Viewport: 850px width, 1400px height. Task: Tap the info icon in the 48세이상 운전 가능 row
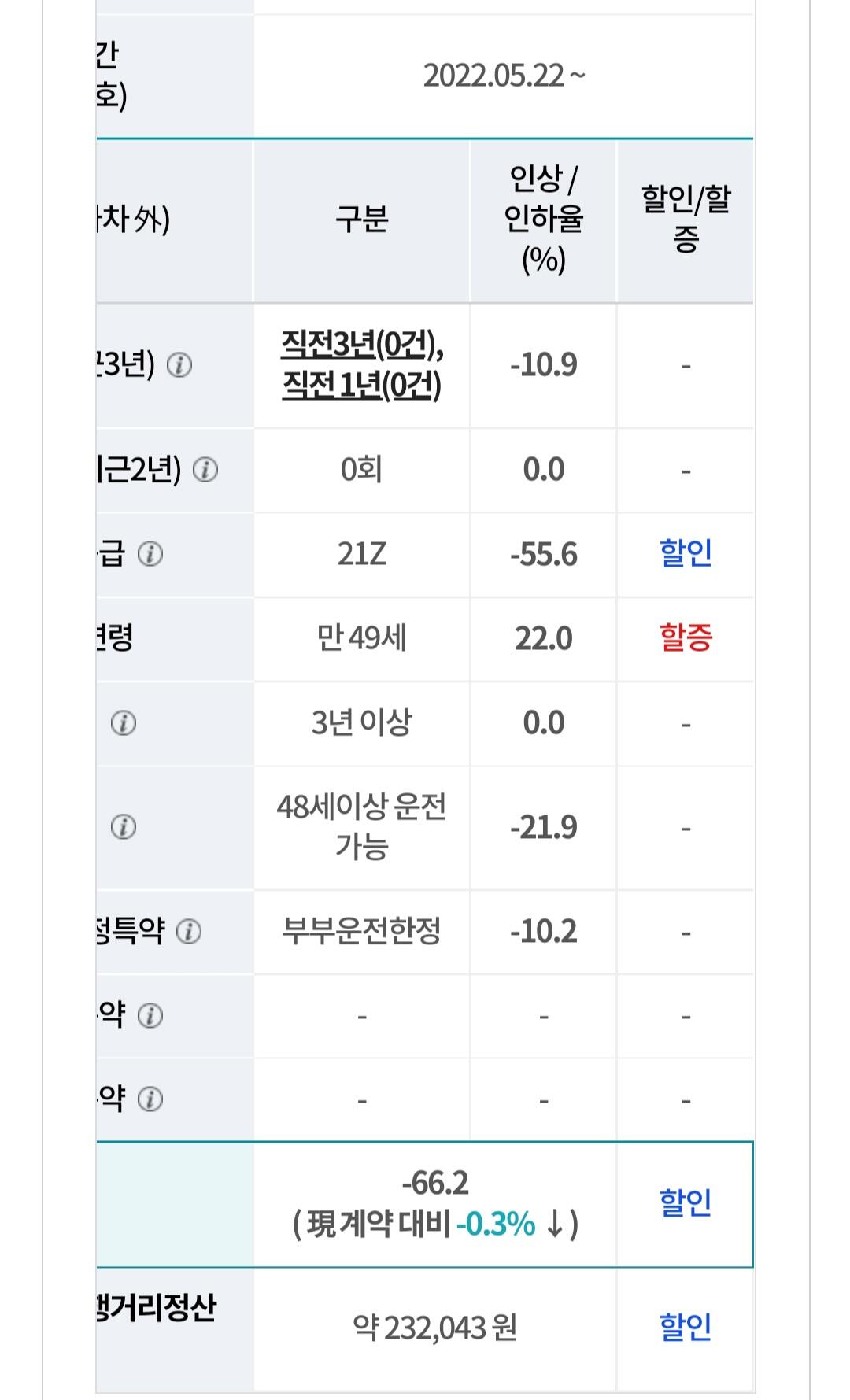123,827
